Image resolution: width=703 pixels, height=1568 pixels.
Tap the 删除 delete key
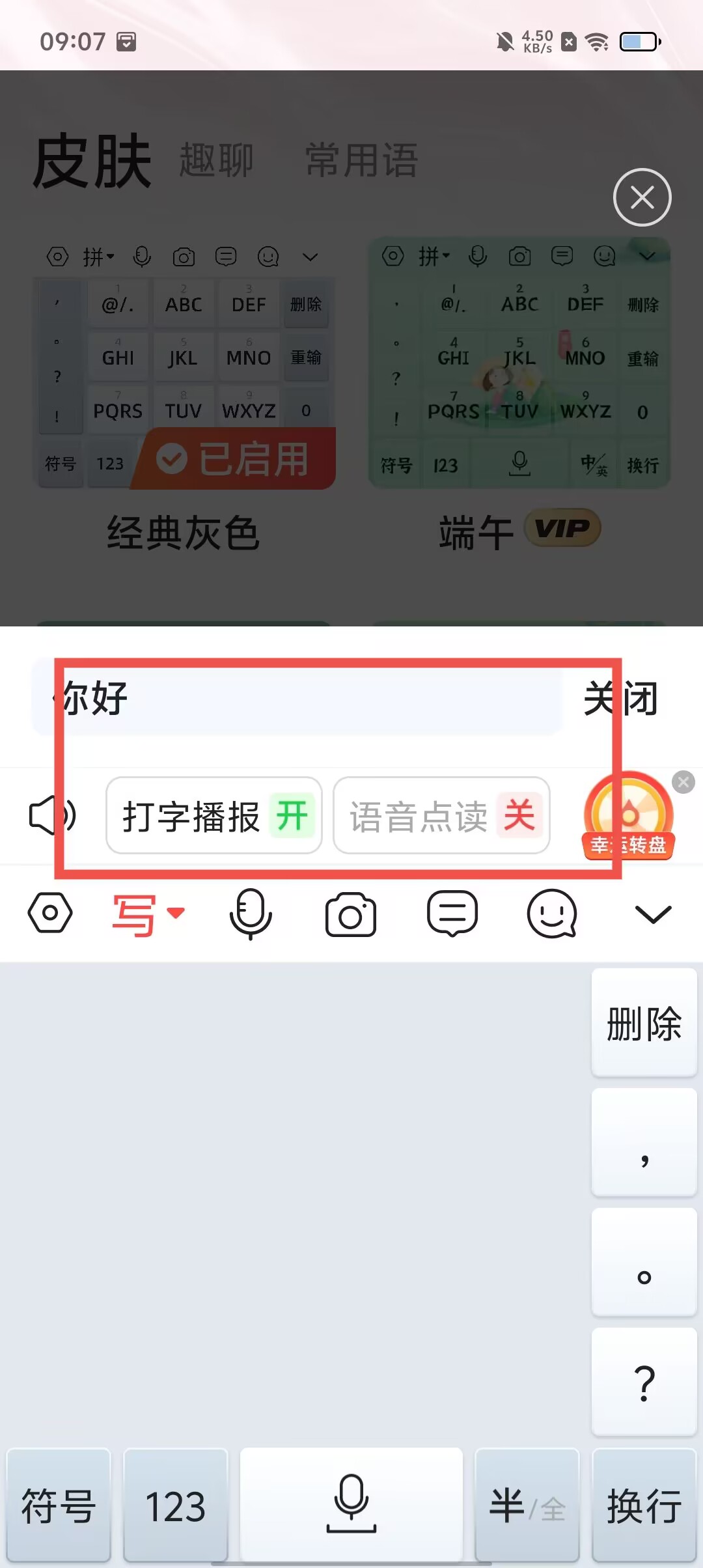click(644, 1023)
